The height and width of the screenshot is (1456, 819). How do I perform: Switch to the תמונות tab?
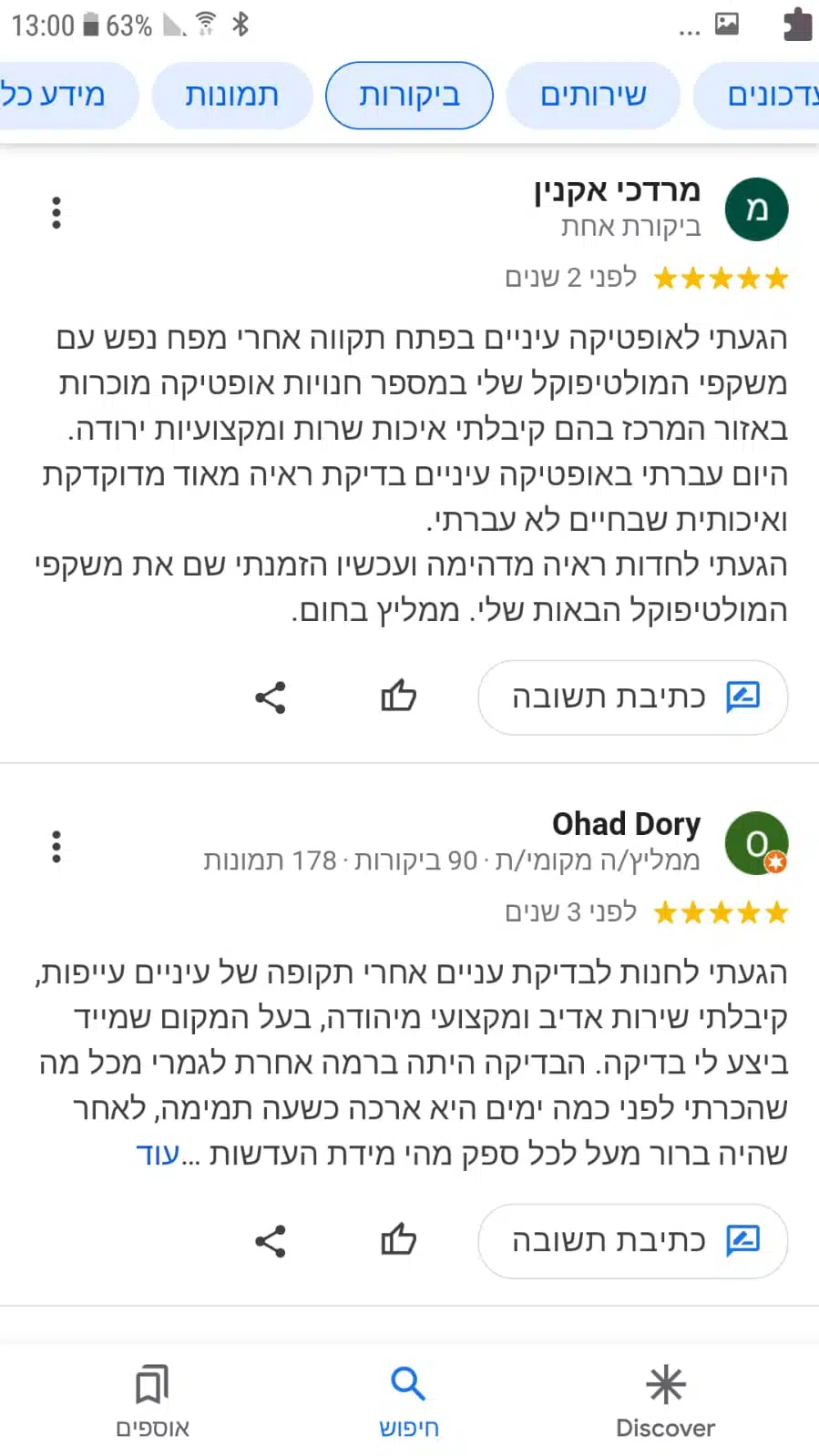(x=231, y=96)
